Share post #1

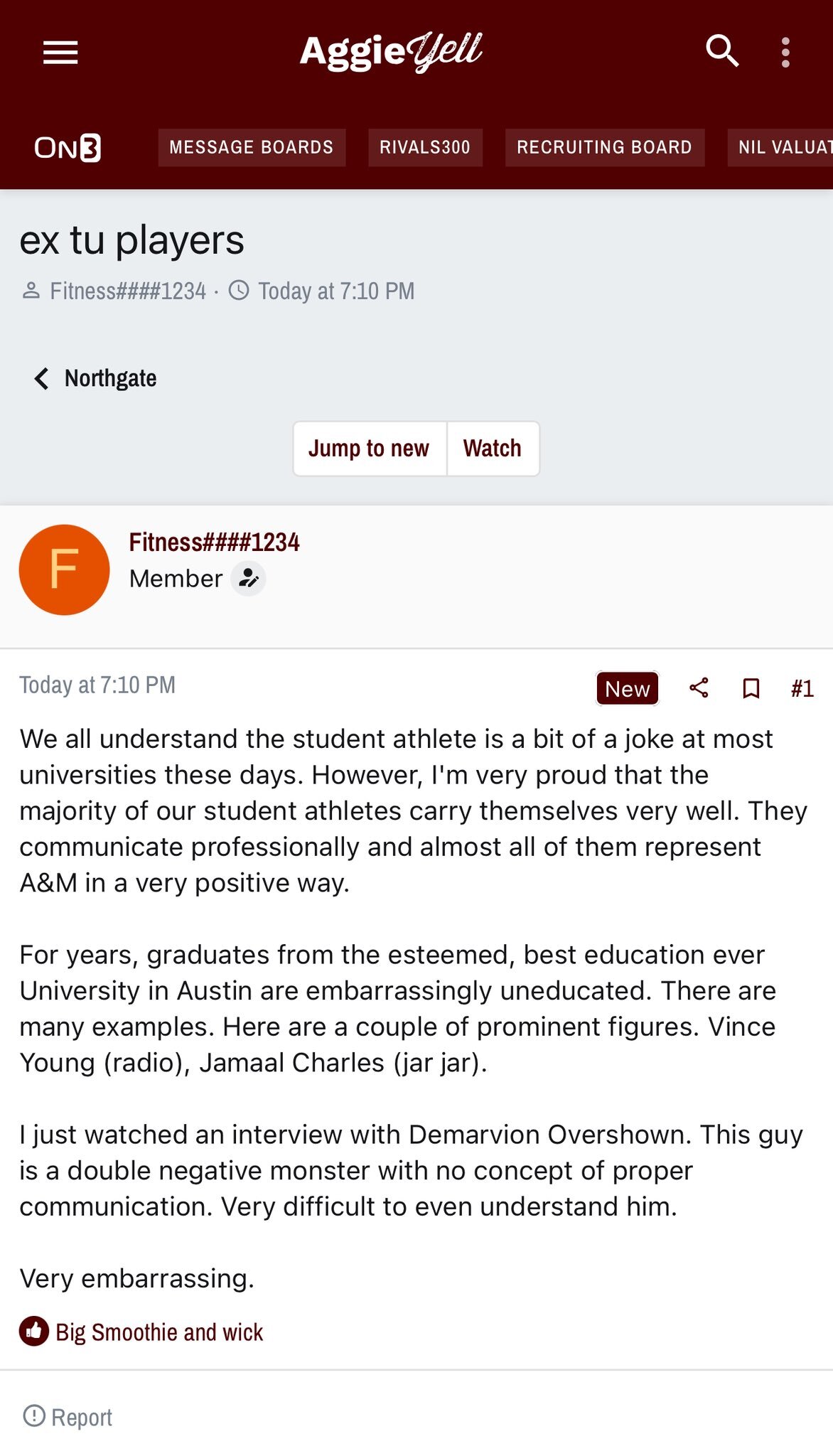(x=699, y=687)
